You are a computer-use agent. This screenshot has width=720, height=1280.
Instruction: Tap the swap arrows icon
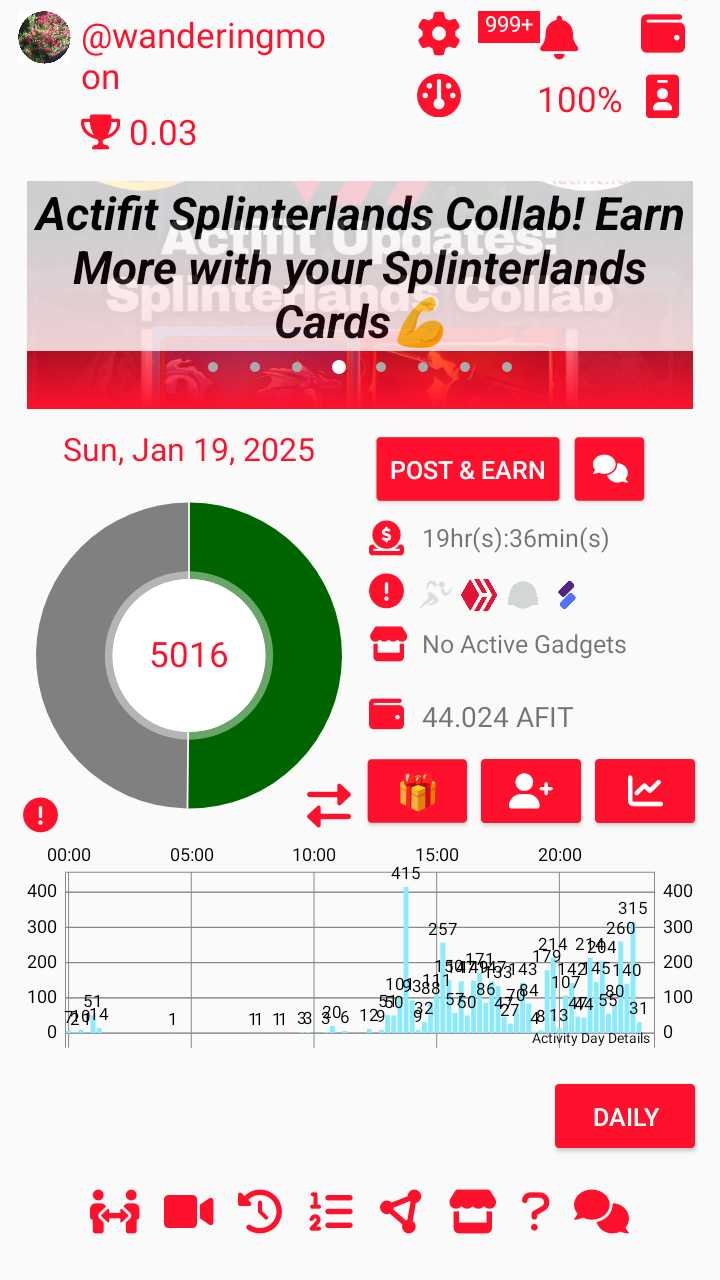coord(329,805)
